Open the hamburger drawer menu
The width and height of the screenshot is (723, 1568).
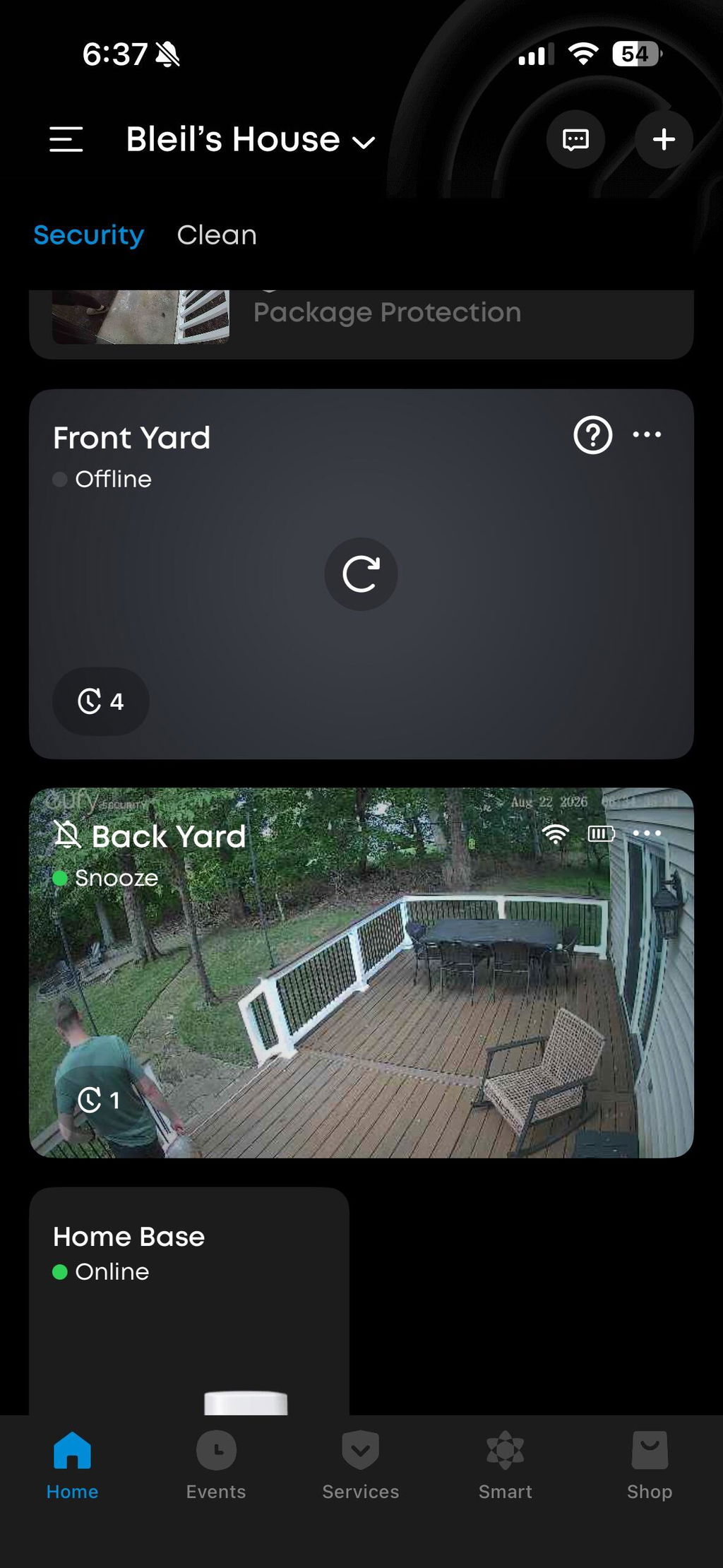66,139
